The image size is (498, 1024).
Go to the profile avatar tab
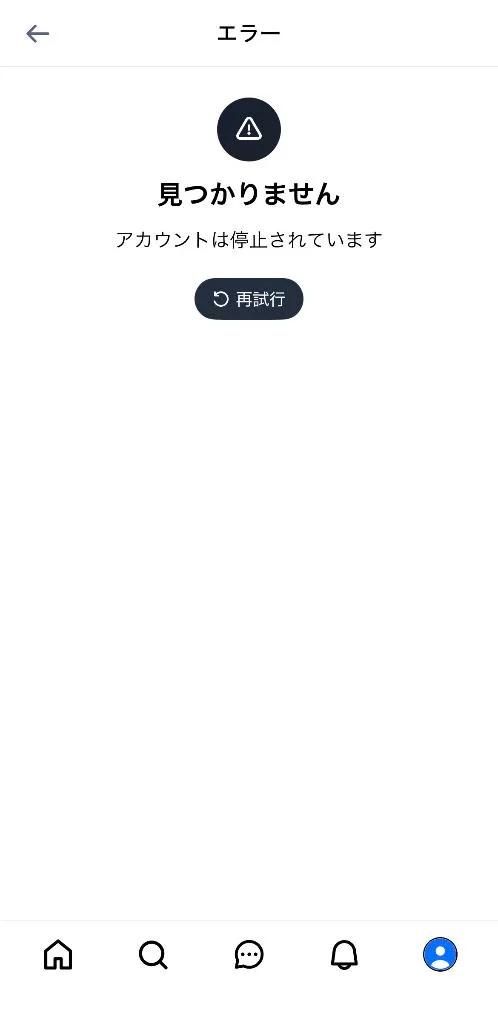pos(440,955)
